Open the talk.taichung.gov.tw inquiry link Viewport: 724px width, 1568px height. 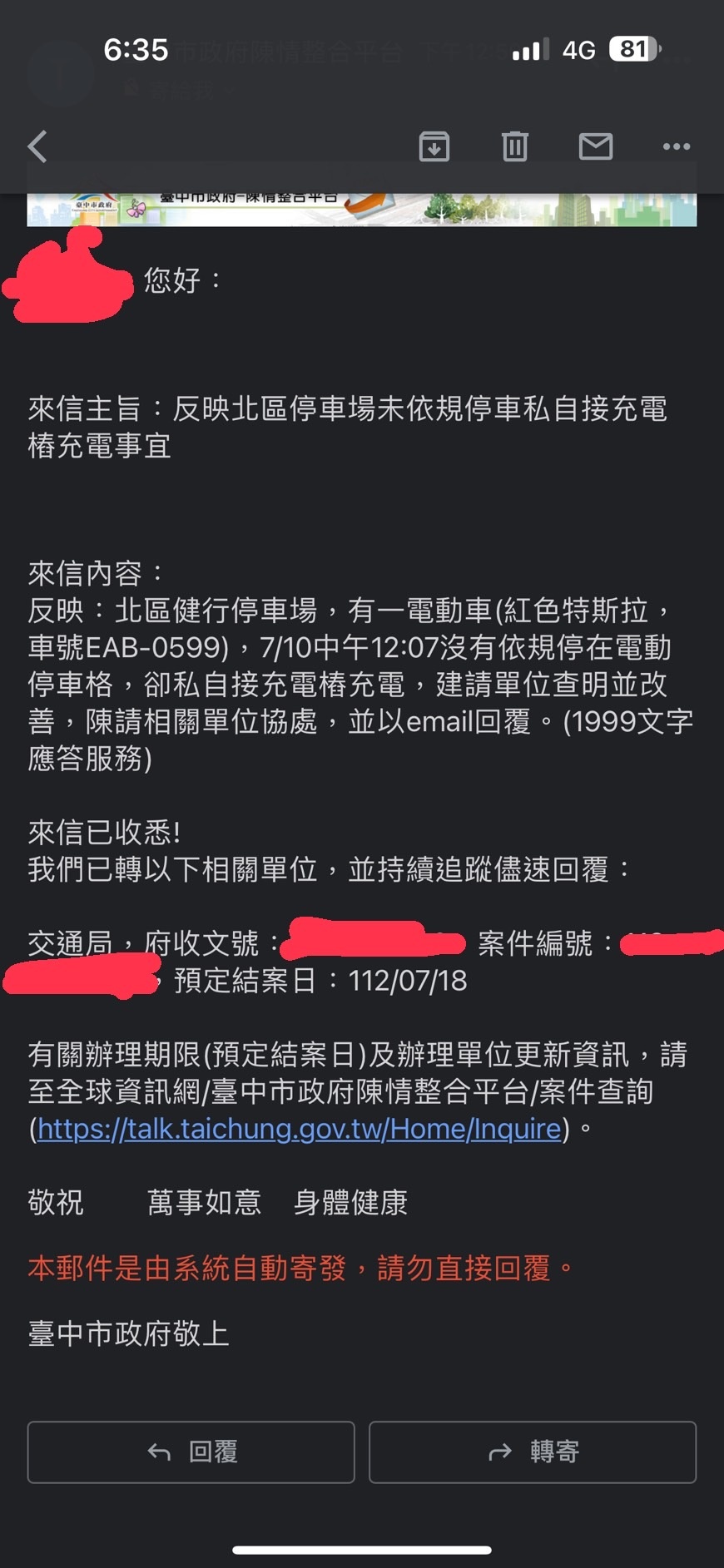pyautogui.click(x=300, y=1128)
